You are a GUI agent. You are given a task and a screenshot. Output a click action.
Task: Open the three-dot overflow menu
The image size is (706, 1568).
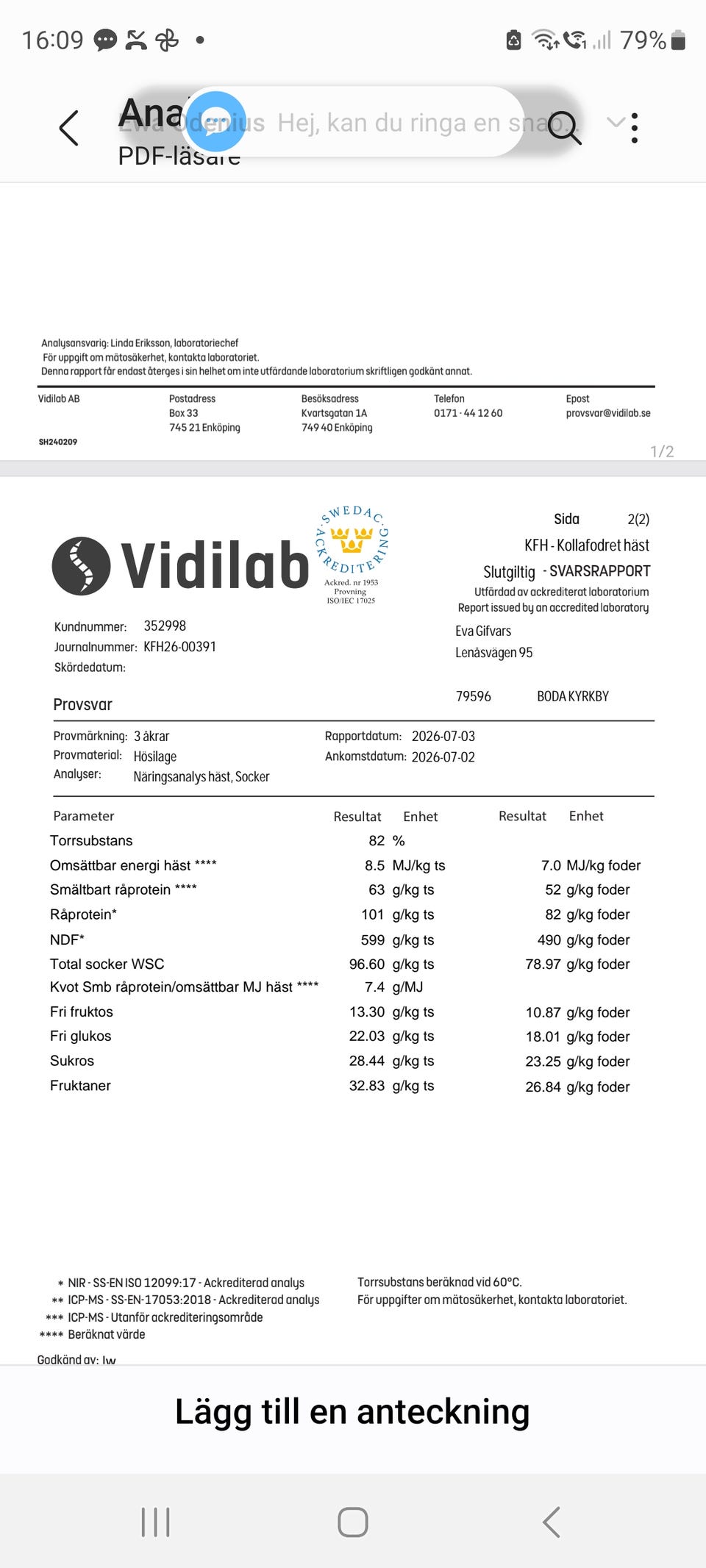click(635, 128)
